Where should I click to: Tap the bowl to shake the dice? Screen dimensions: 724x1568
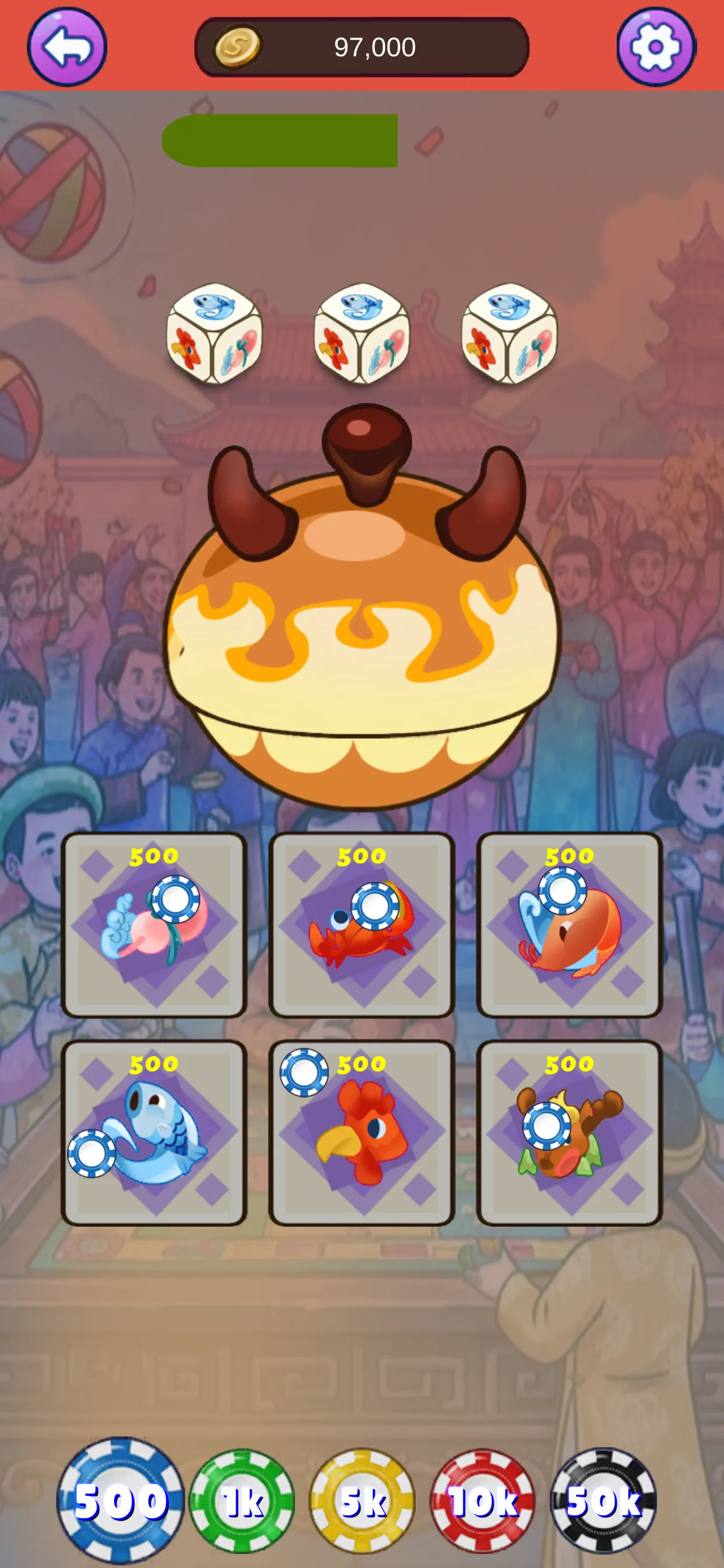pos(361,627)
